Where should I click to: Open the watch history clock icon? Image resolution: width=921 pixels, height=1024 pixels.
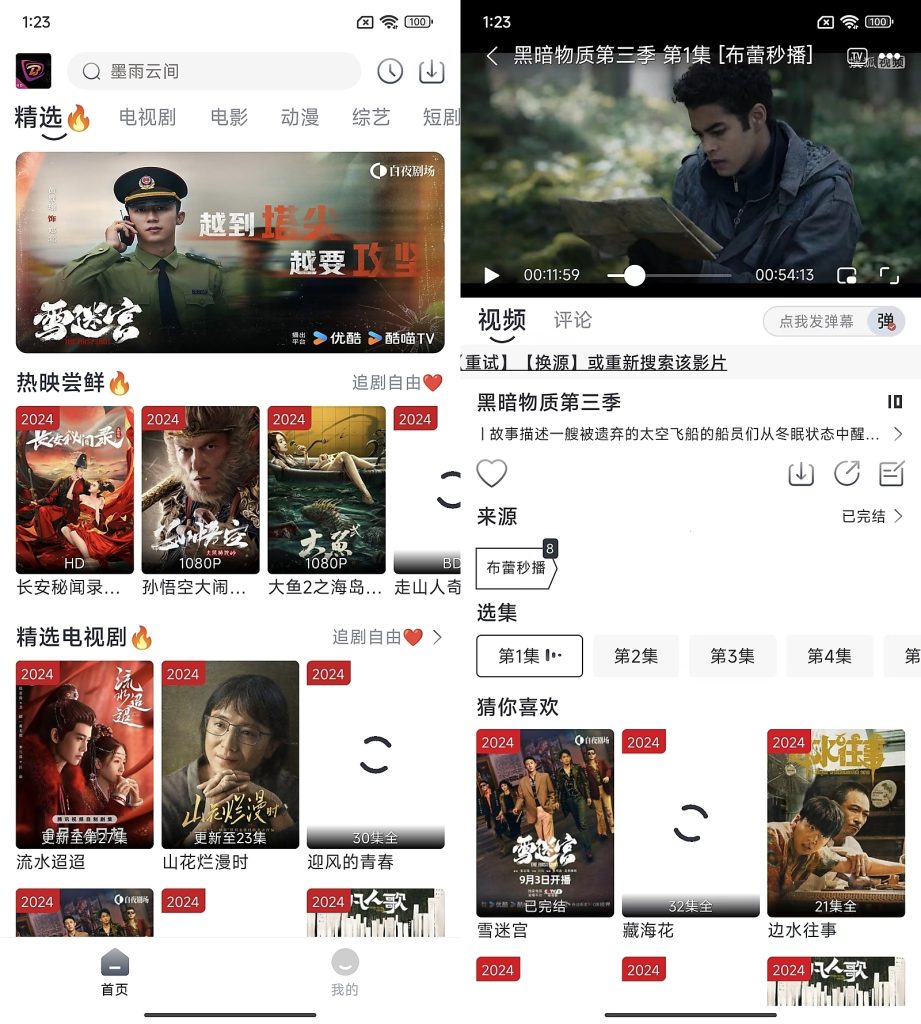(x=390, y=71)
